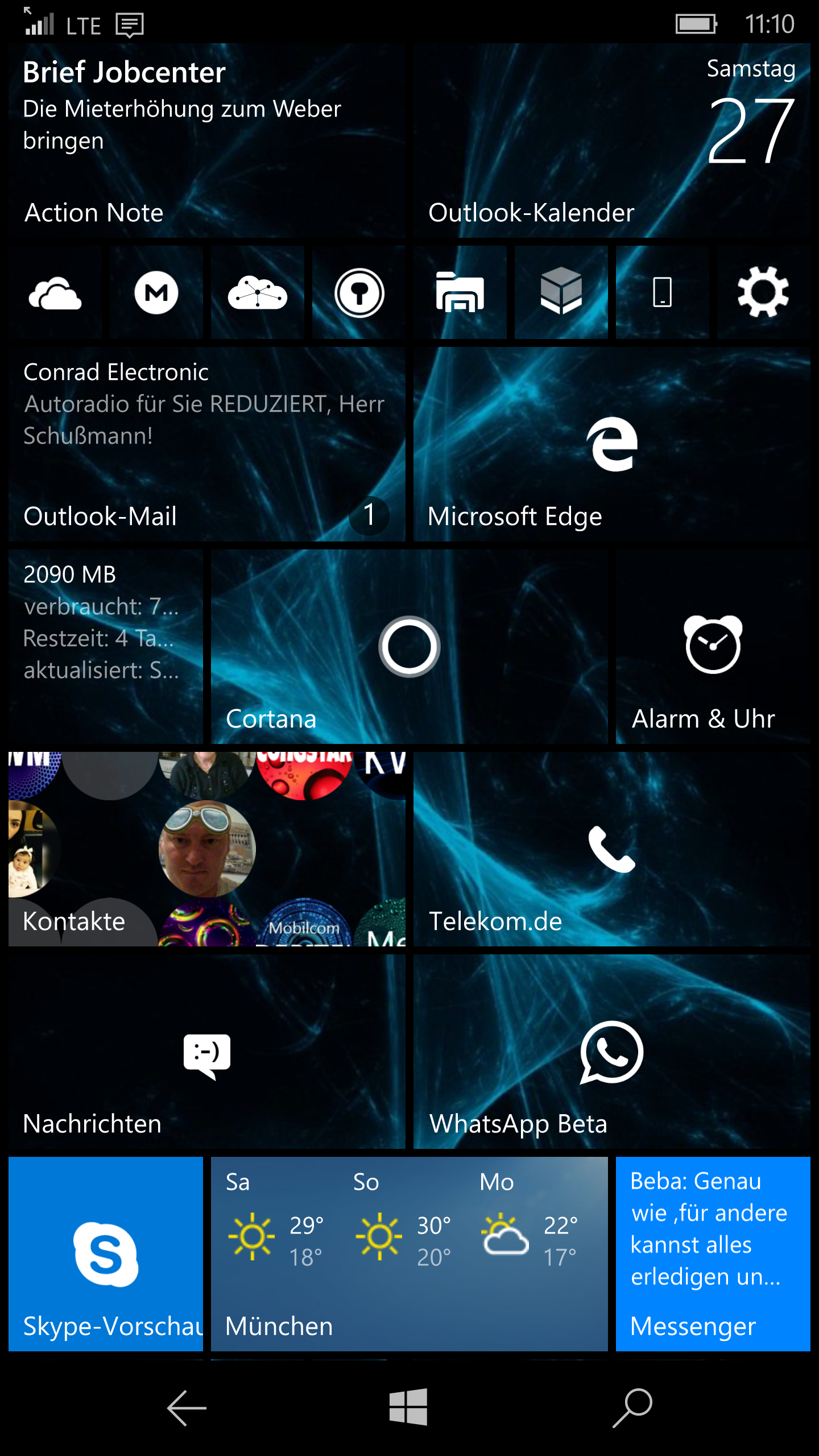The height and width of the screenshot is (1456, 819).
Task: Open the Outlook-Kalender tile
Action: click(612, 140)
